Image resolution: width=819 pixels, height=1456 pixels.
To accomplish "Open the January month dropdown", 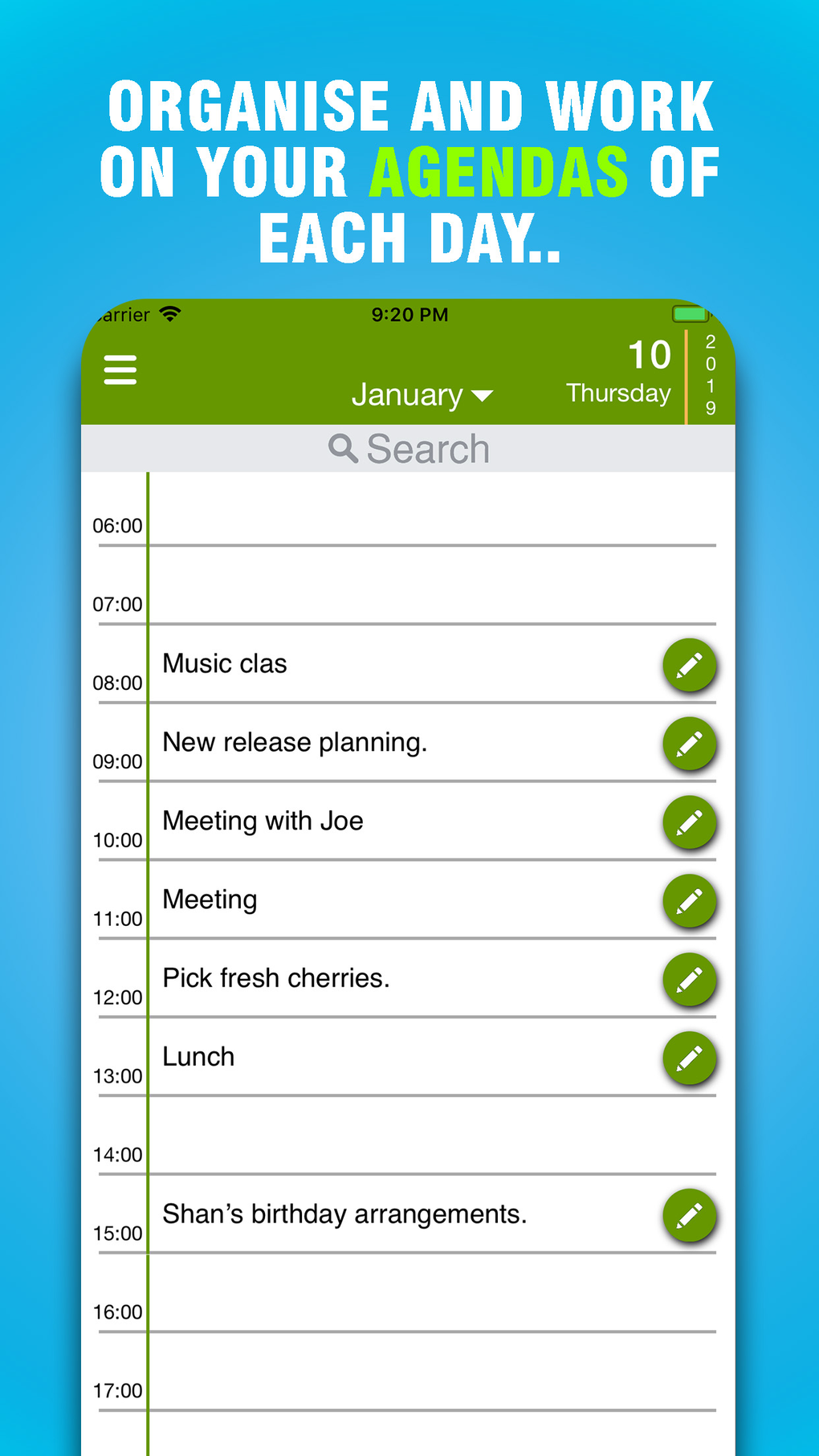I will pyautogui.click(x=408, y=395).
